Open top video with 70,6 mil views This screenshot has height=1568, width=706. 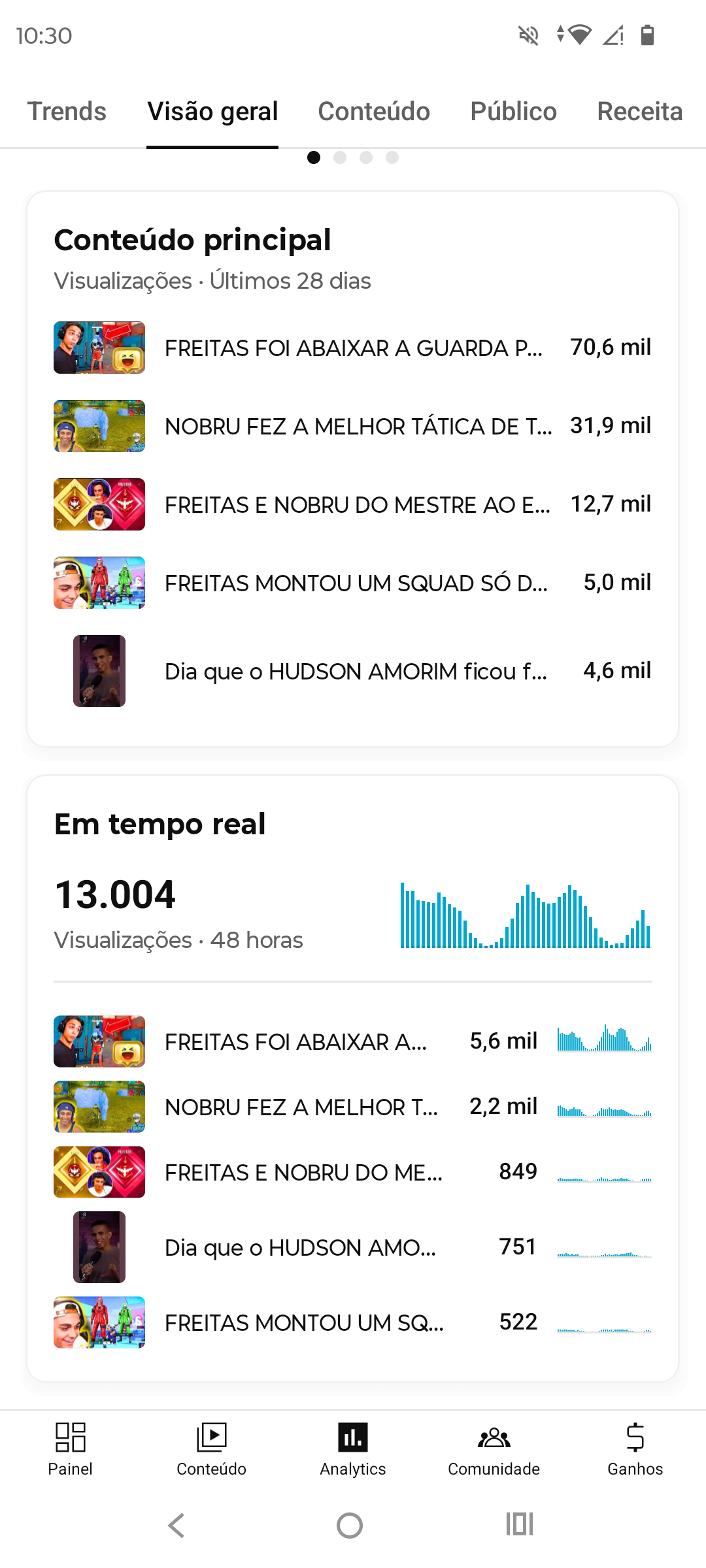click(353, 348)
